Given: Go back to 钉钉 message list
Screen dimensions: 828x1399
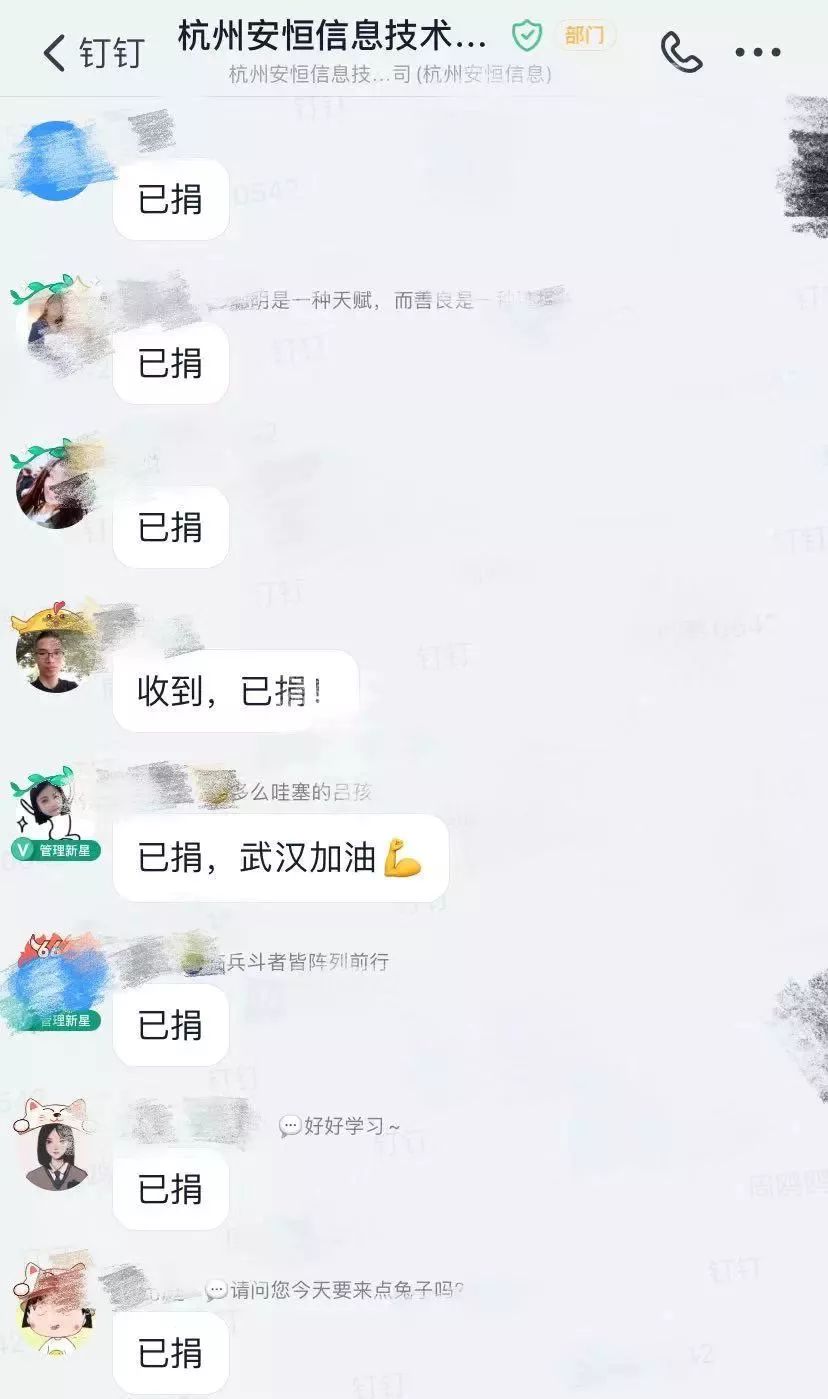Looking at the screenshot, I should point(92,53).
